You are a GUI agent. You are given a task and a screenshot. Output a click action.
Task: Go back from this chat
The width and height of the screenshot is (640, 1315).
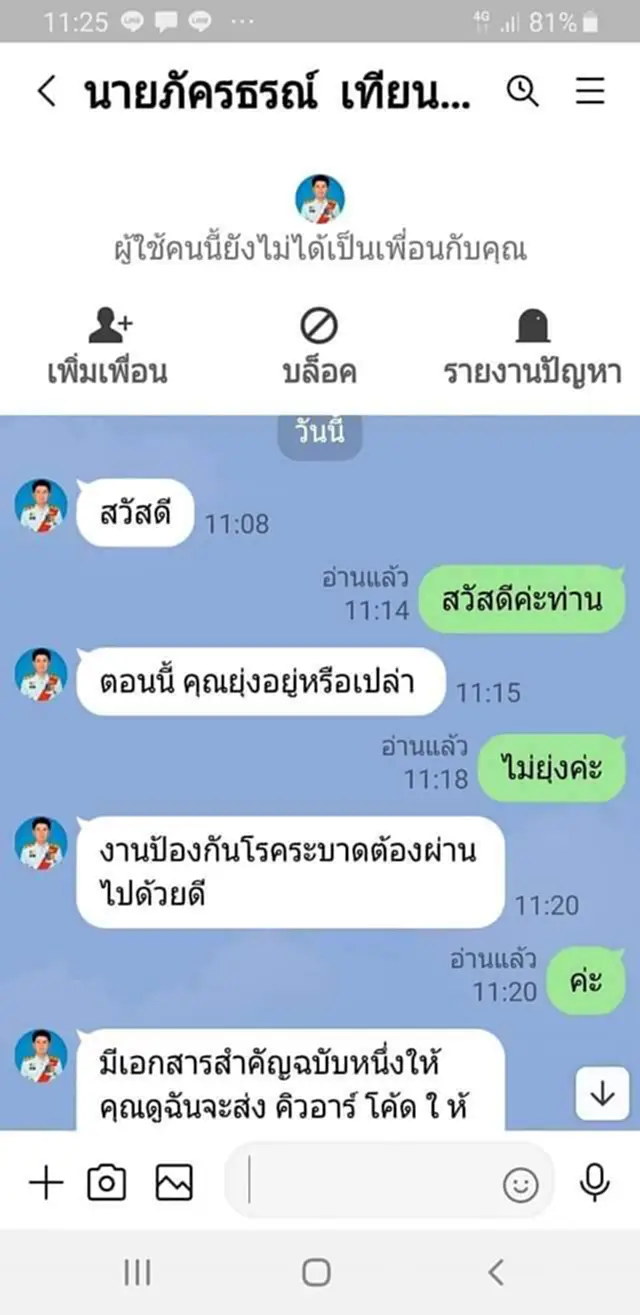coord(46,92)
